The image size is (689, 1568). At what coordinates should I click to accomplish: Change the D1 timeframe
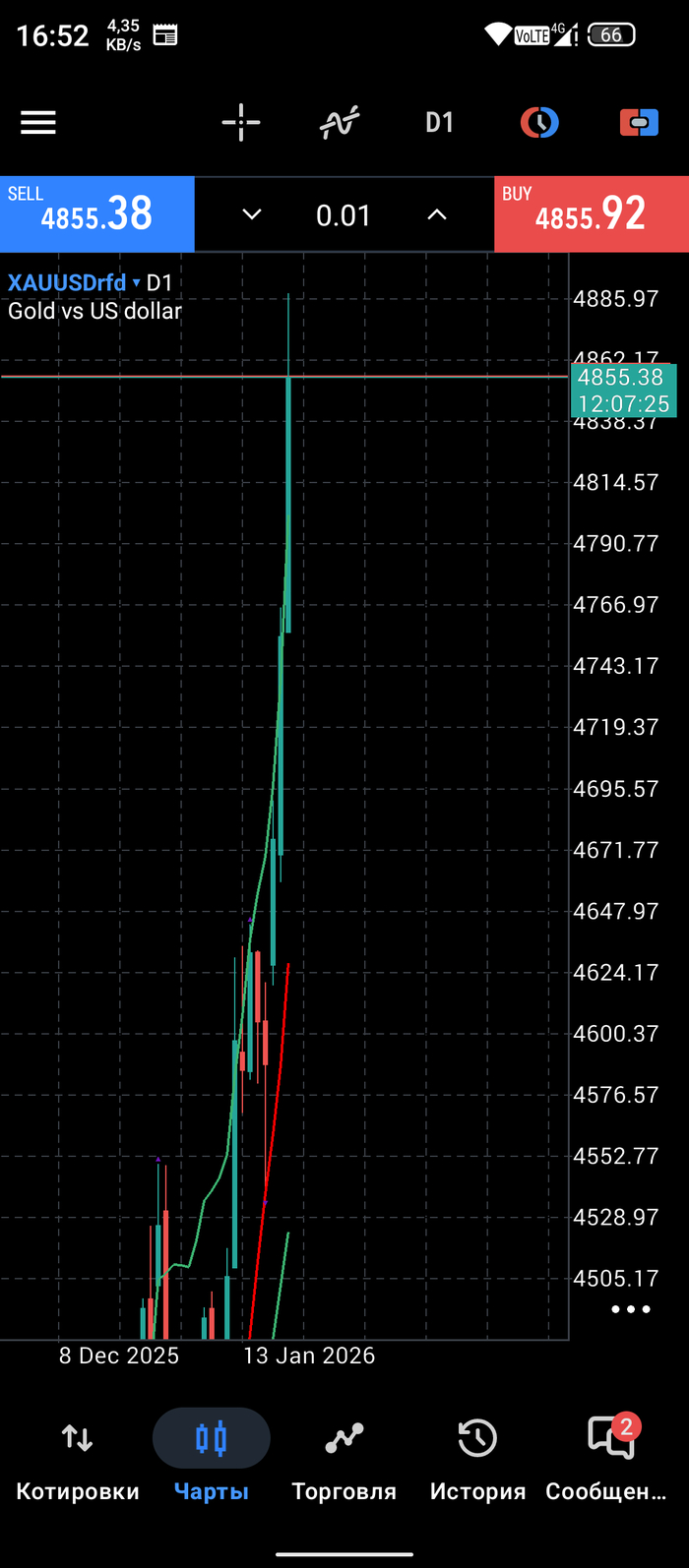point(439,123)
